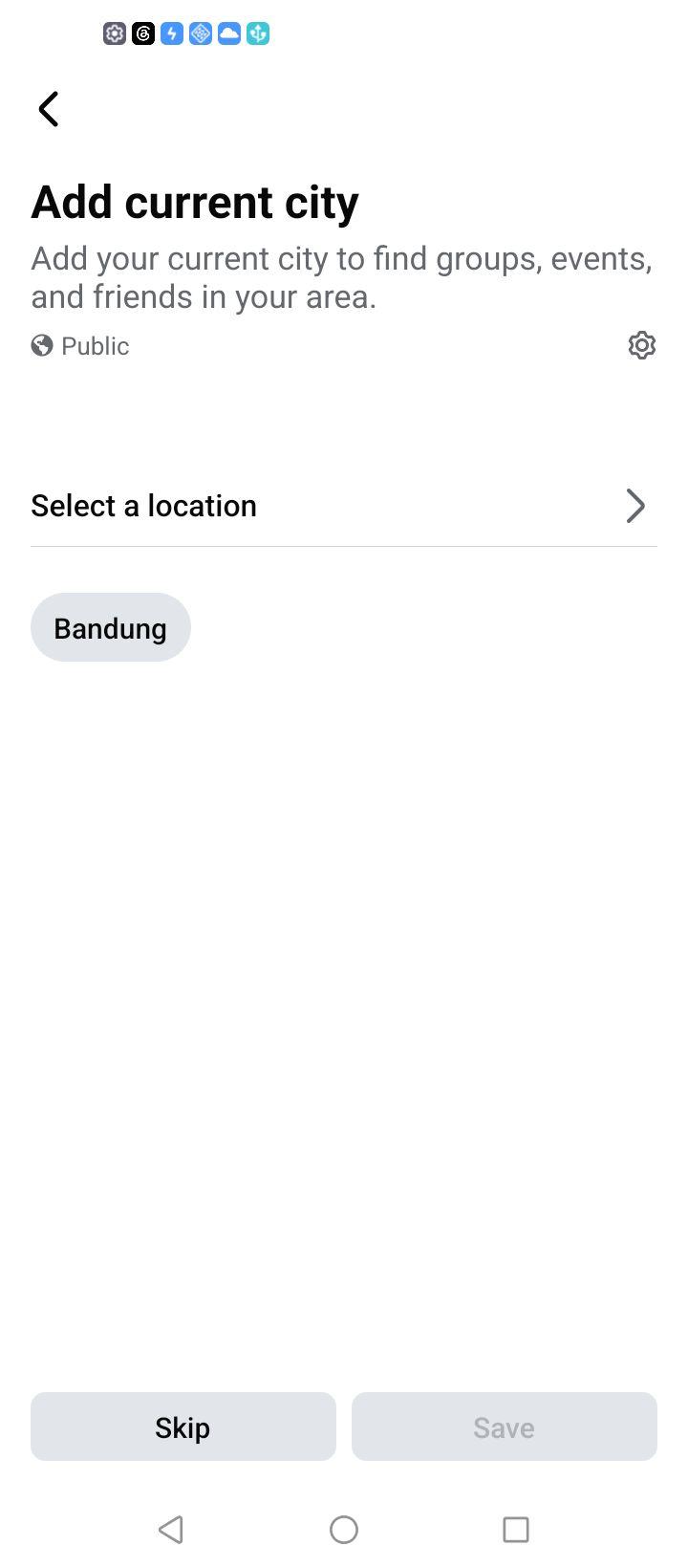Tap the Save button

pyautogui.click(x=505, y=1426)
